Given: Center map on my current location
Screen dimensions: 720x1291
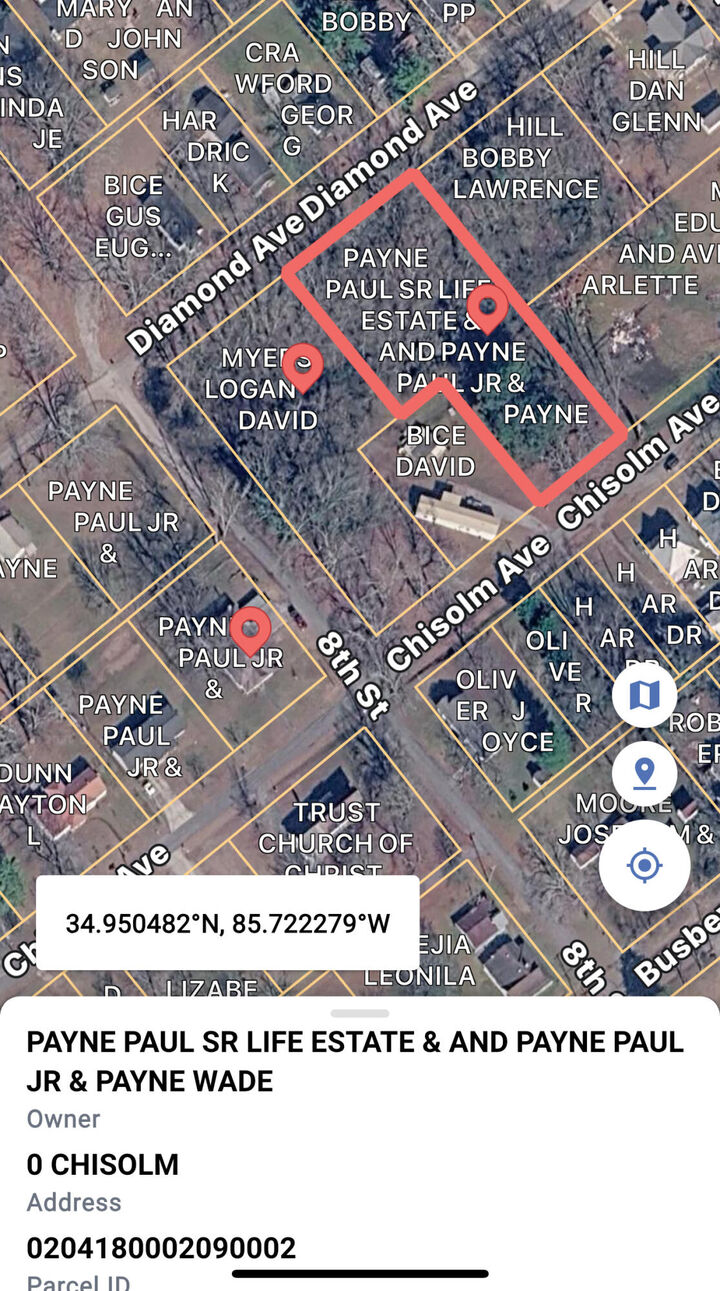Looking at the screenshot, I should pyautogui.click(x=644, y=865).
